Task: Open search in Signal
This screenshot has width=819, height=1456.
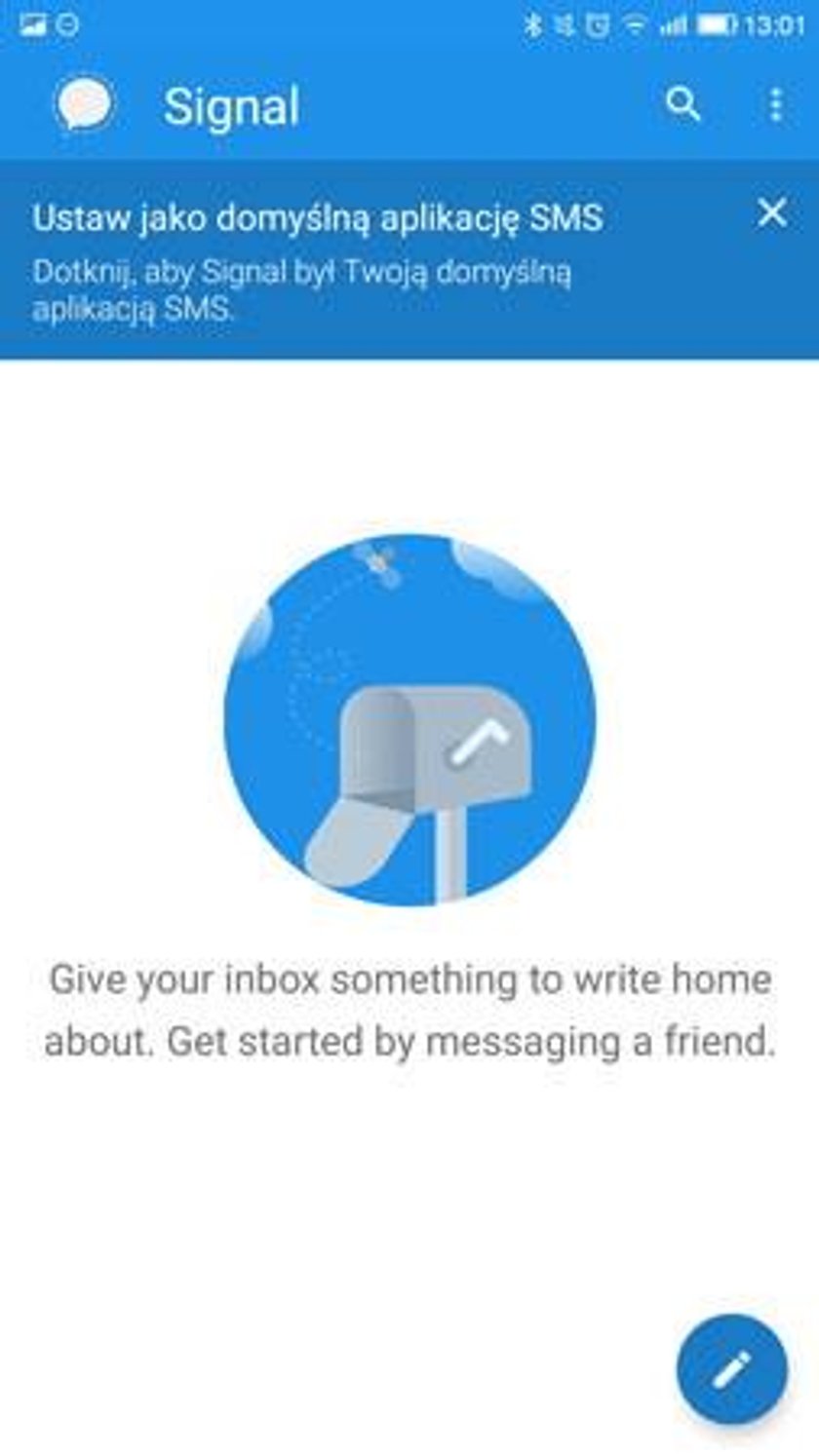Action: tap(682, 103)
